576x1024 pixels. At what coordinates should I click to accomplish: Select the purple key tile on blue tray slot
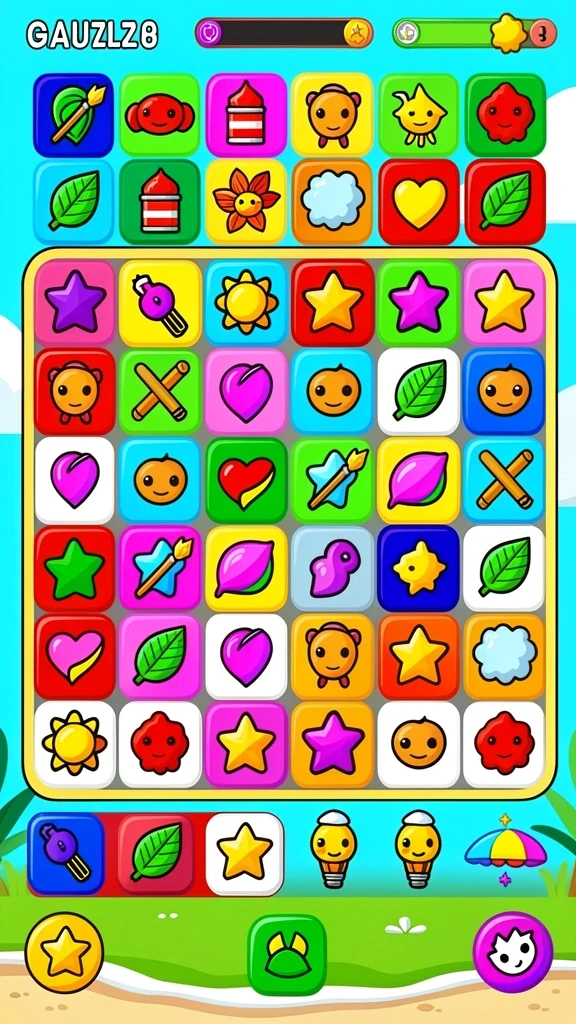point(66,853)
